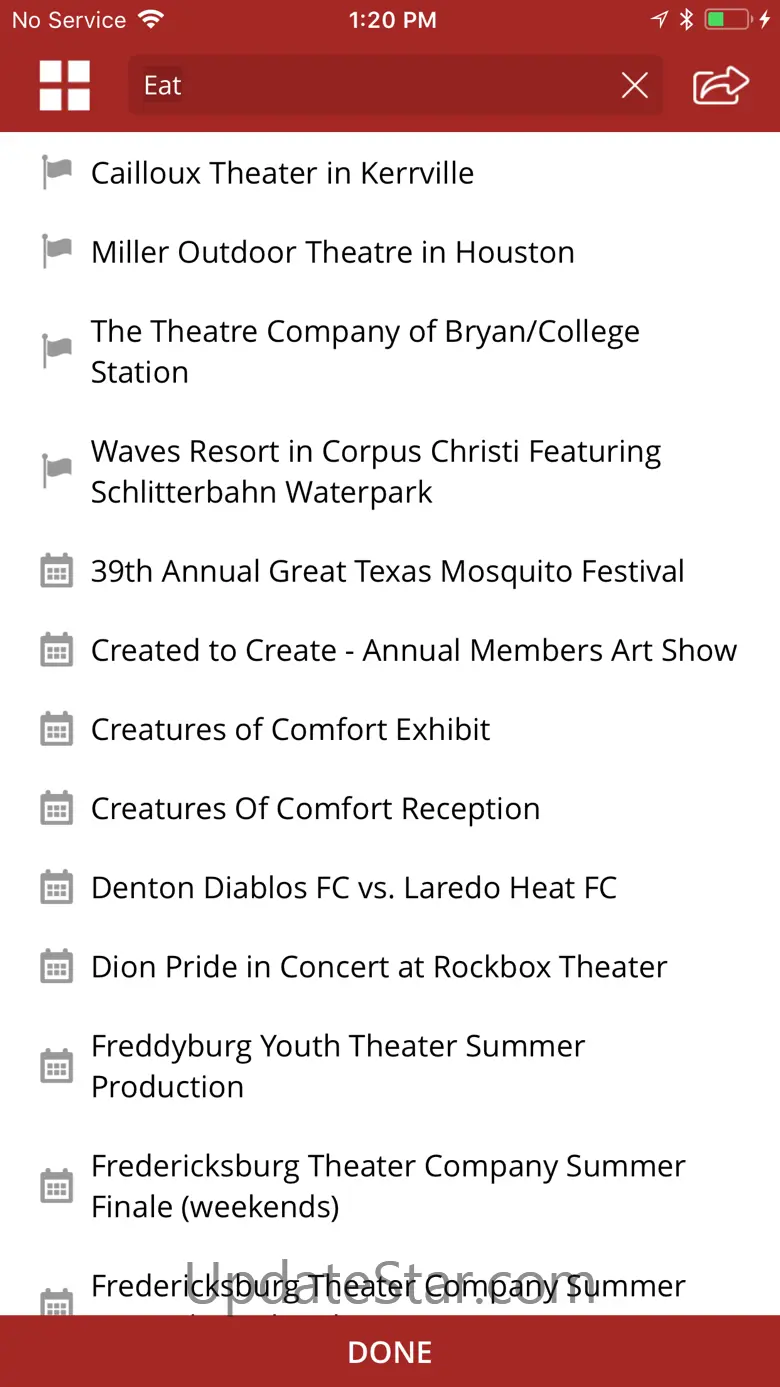The height and width of the screenshot is (1387, 780).
Task: Tap the DONE button
Action: [x=390, y=1352]
